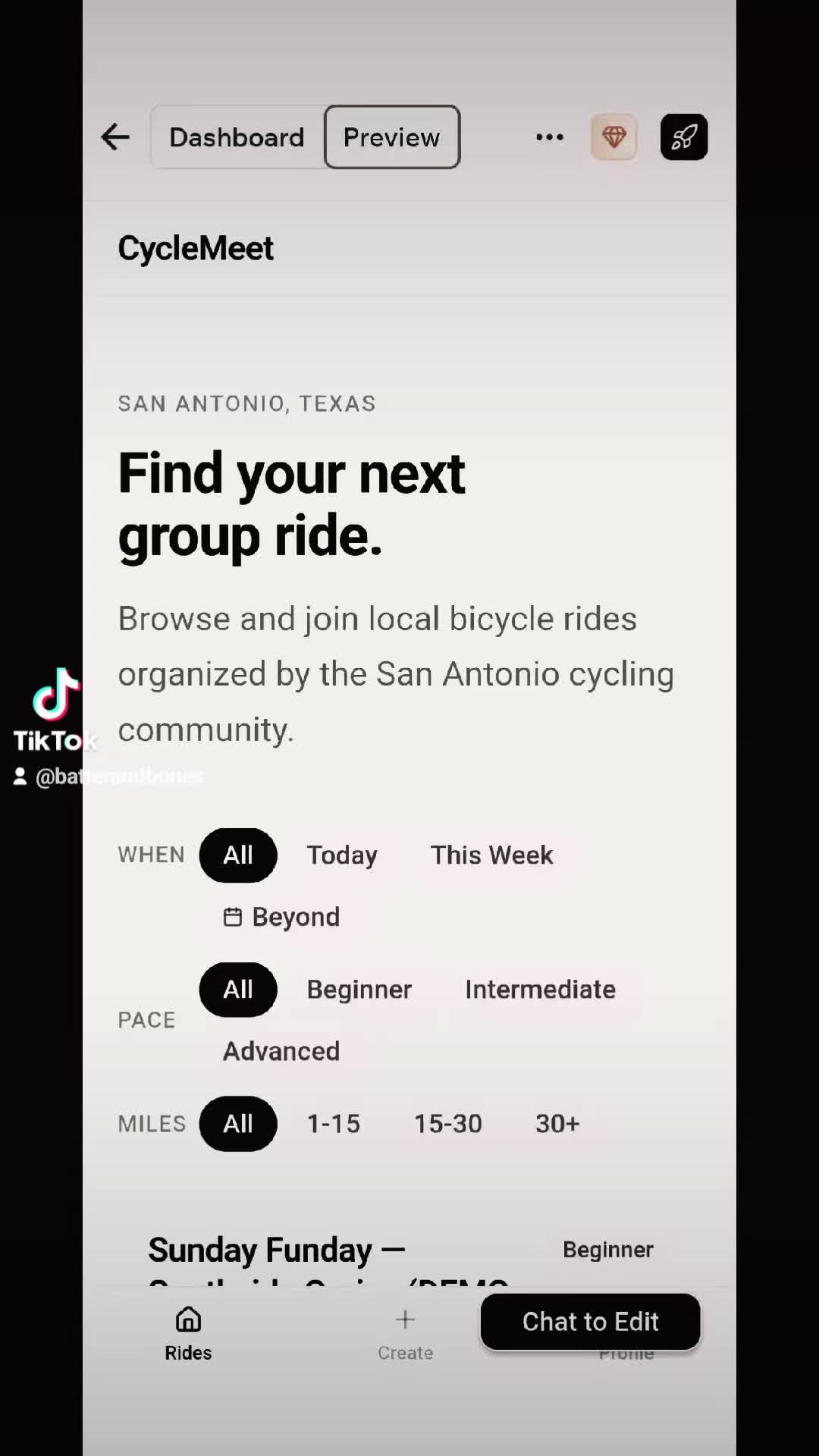Select the Preview tab
The height and width of the screenshot is (1456, 819).
point(391,137)
